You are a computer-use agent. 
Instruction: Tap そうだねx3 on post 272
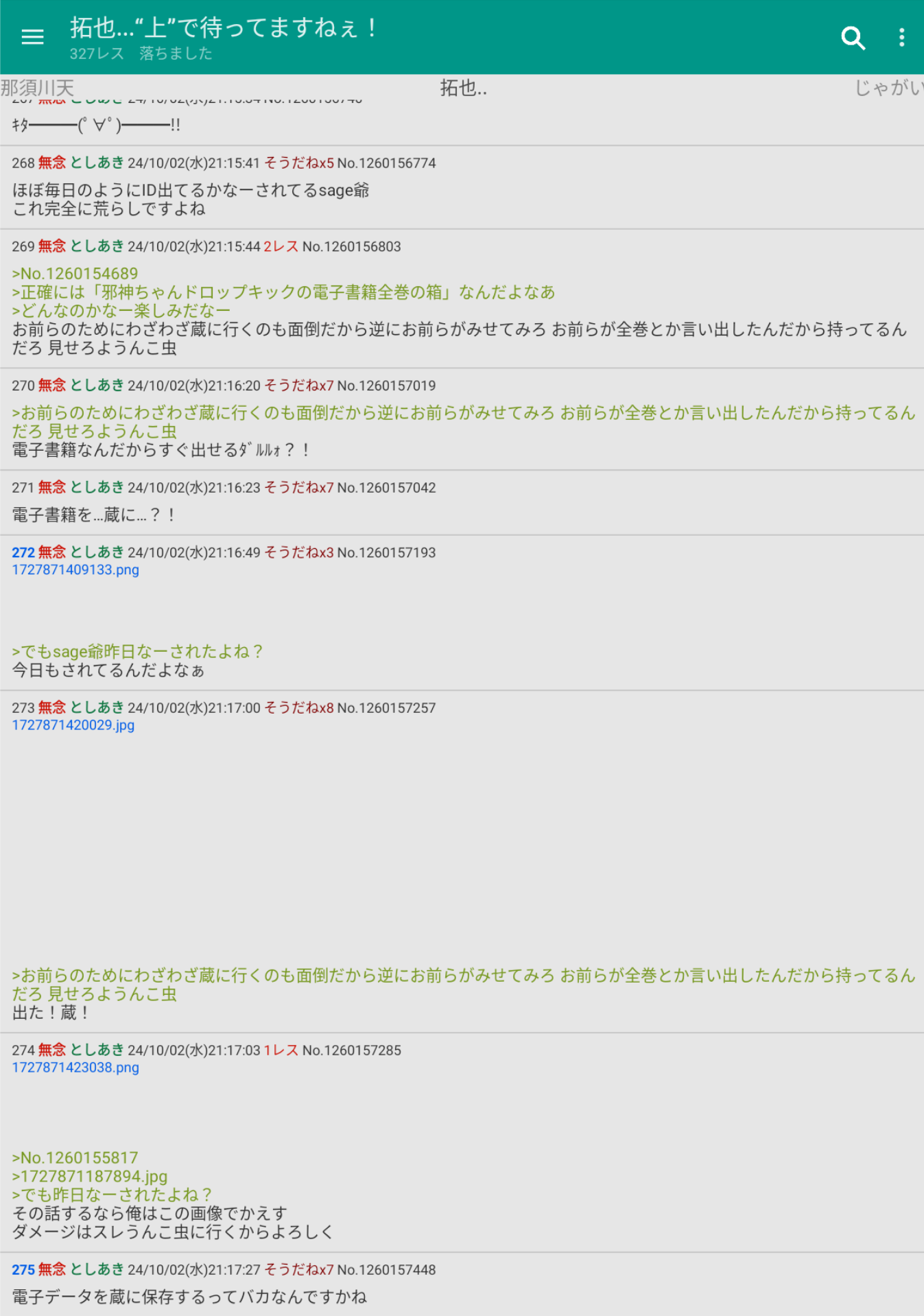pyautogui.click(x=299, y=553)
